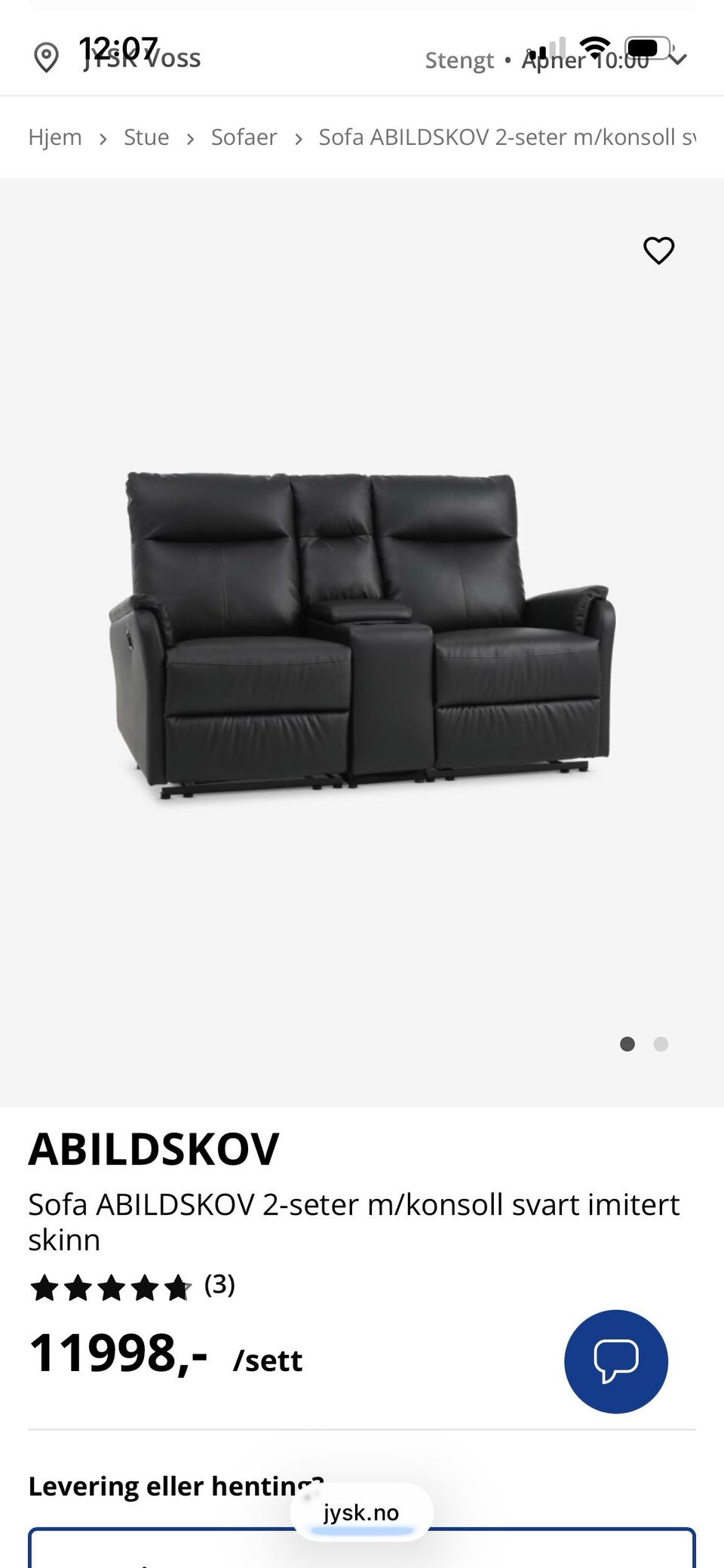Jump to second image via page indicator dot
Image resolution: width=724 pixels, height=1568 pixels.
click(x=661, y=1044)
